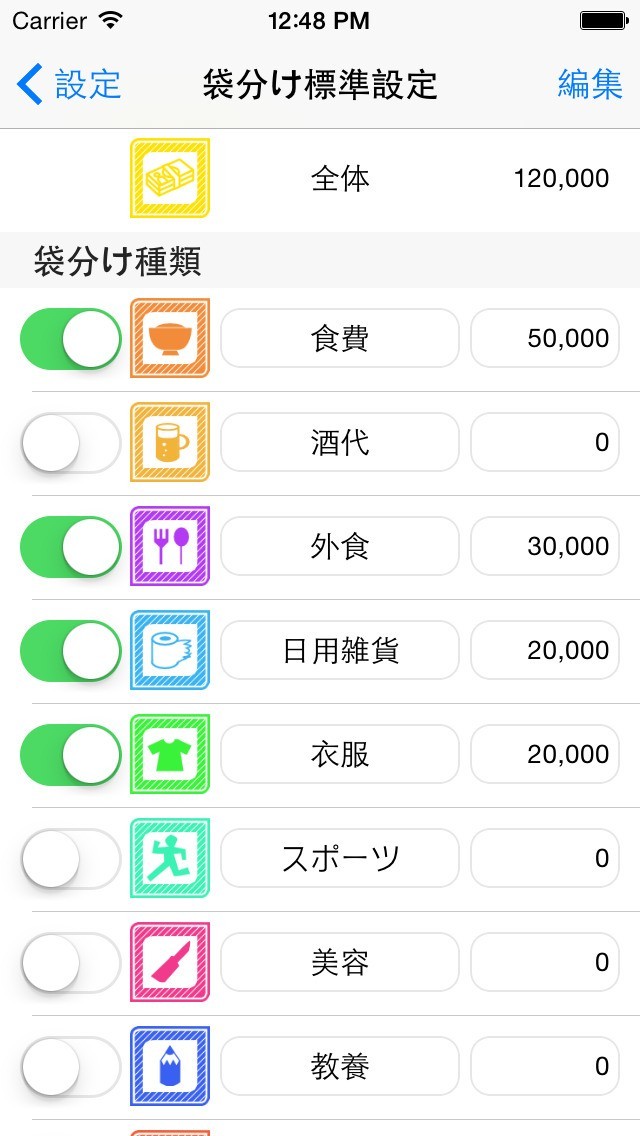Tap the 食費 bowl icon

coord(170,339)
